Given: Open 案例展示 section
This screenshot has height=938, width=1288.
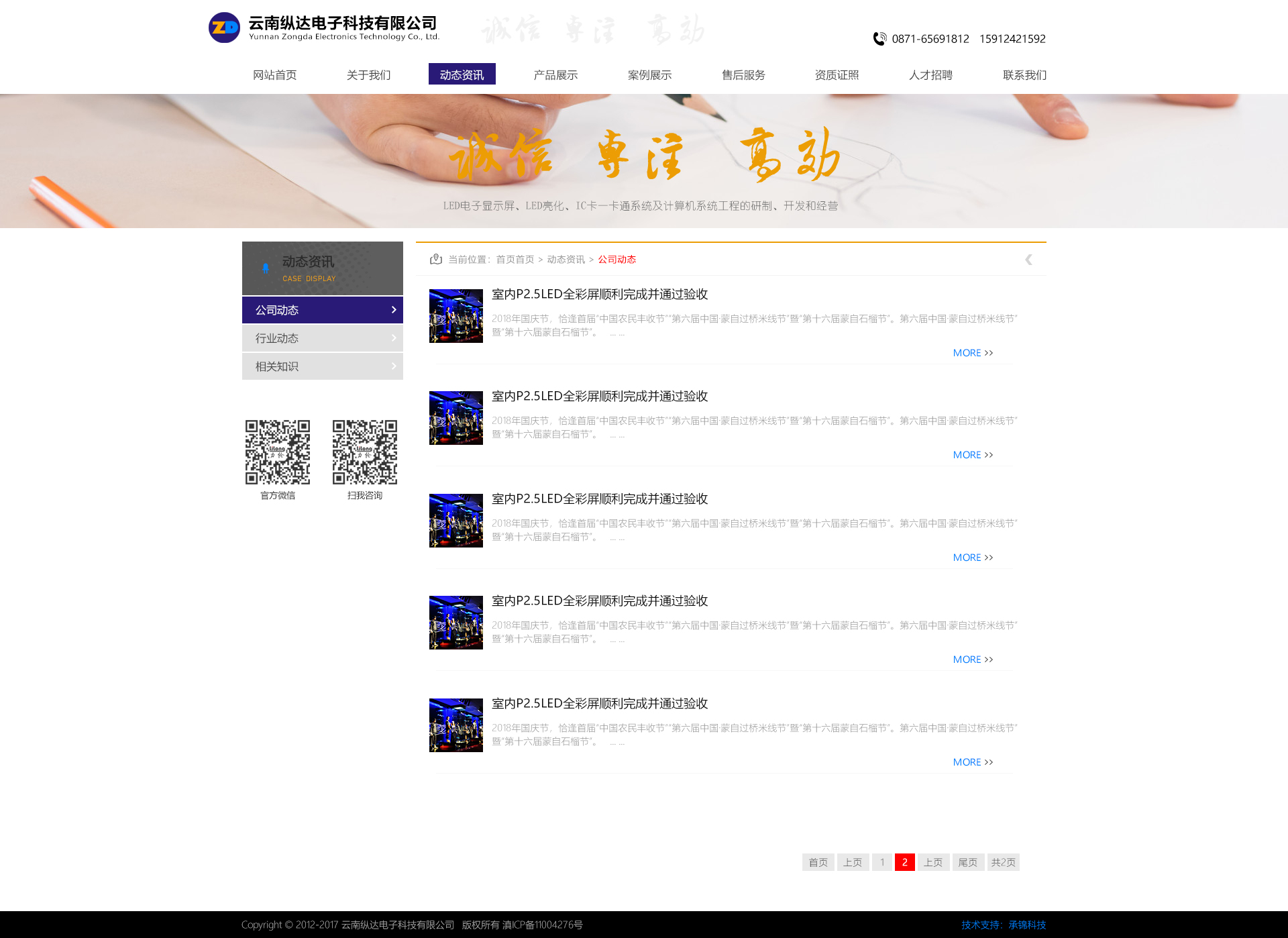Looking at the screenshot, I should 649,74.
